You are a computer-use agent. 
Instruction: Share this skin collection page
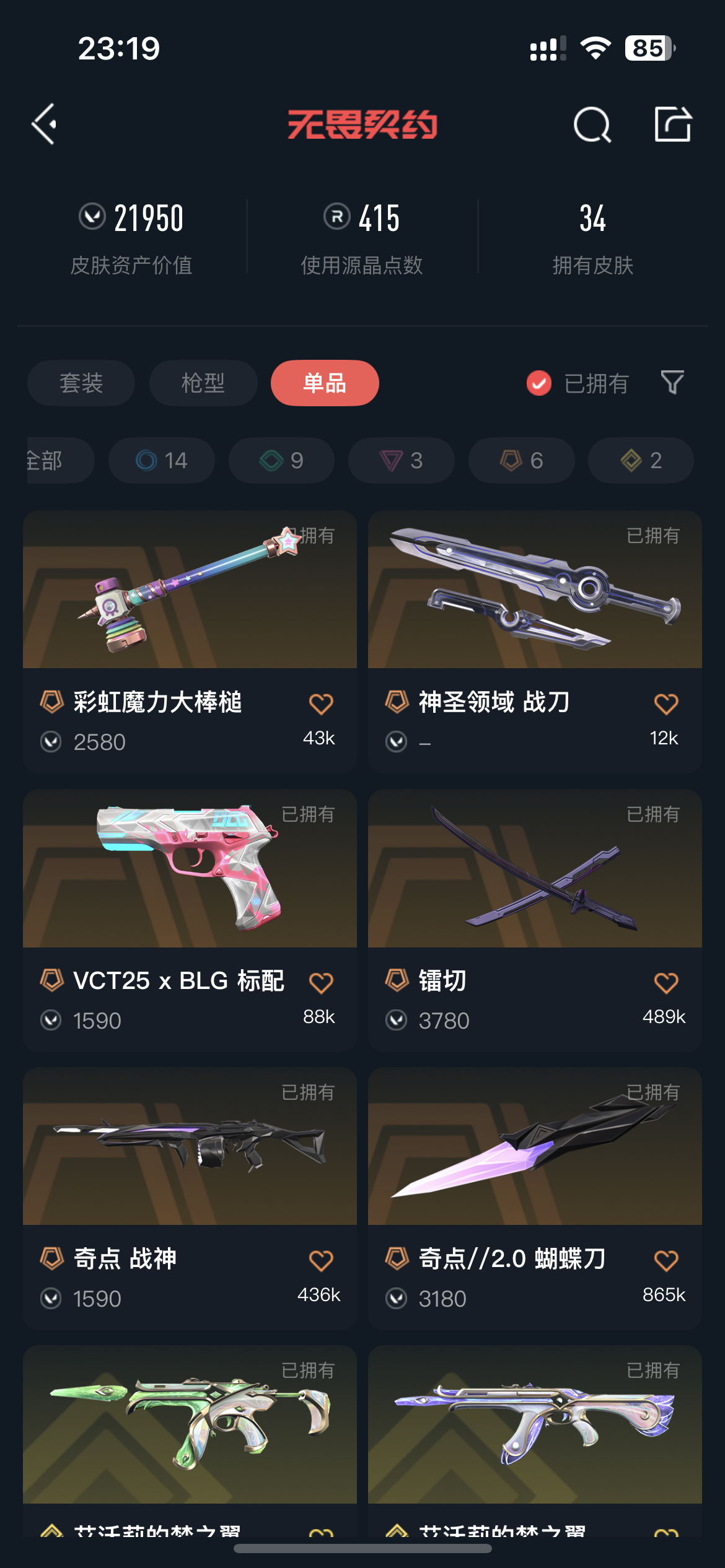672,124
